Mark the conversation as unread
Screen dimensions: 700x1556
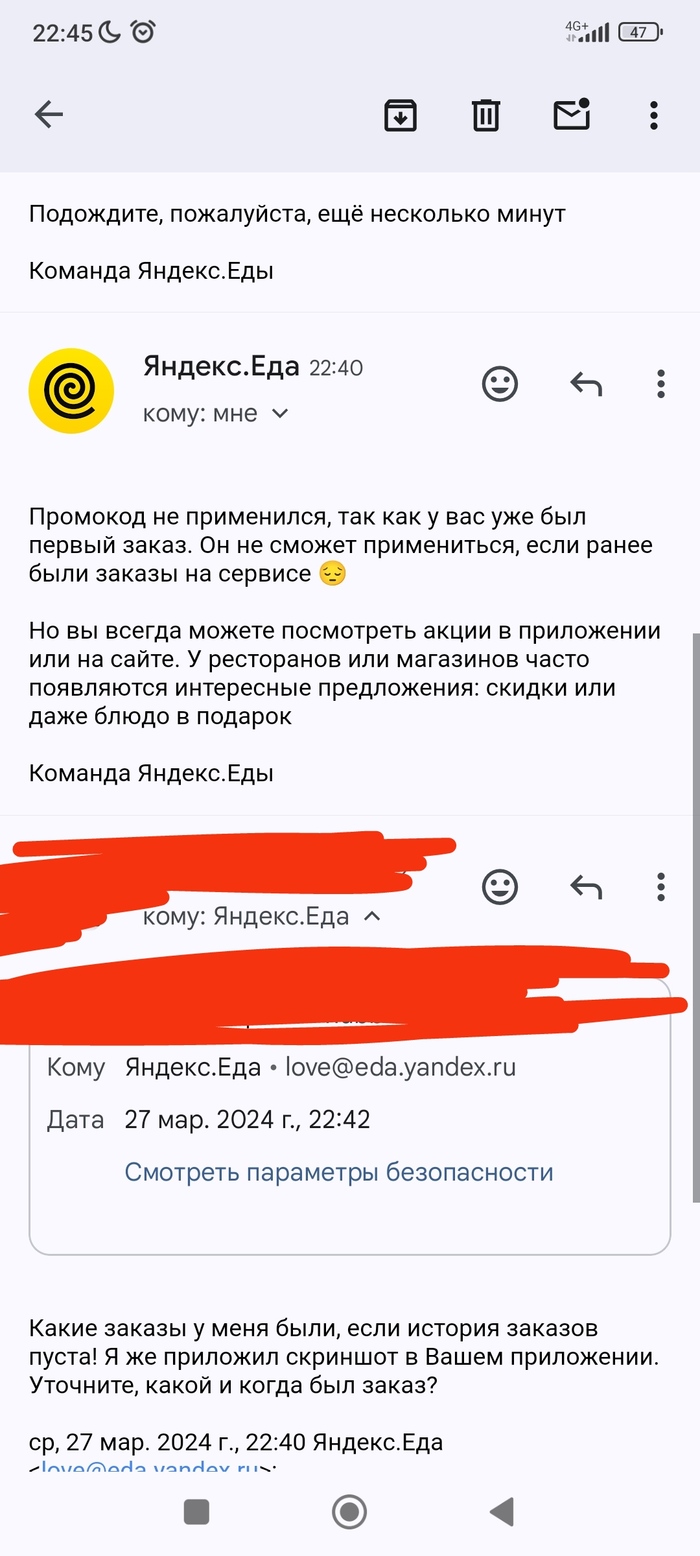[x=572, y=115]
